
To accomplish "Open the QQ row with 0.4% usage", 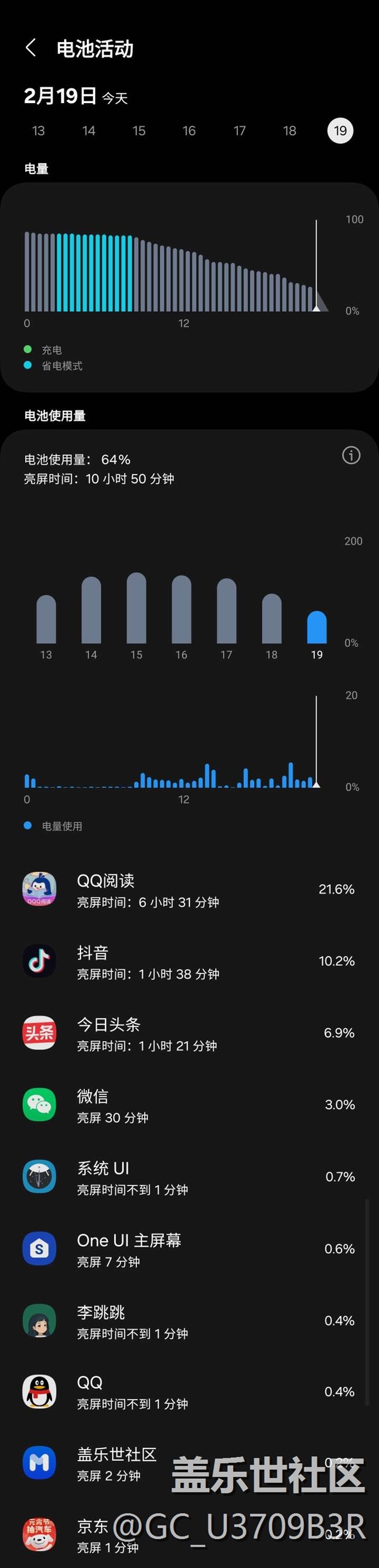I will [x=189, y=1391].
